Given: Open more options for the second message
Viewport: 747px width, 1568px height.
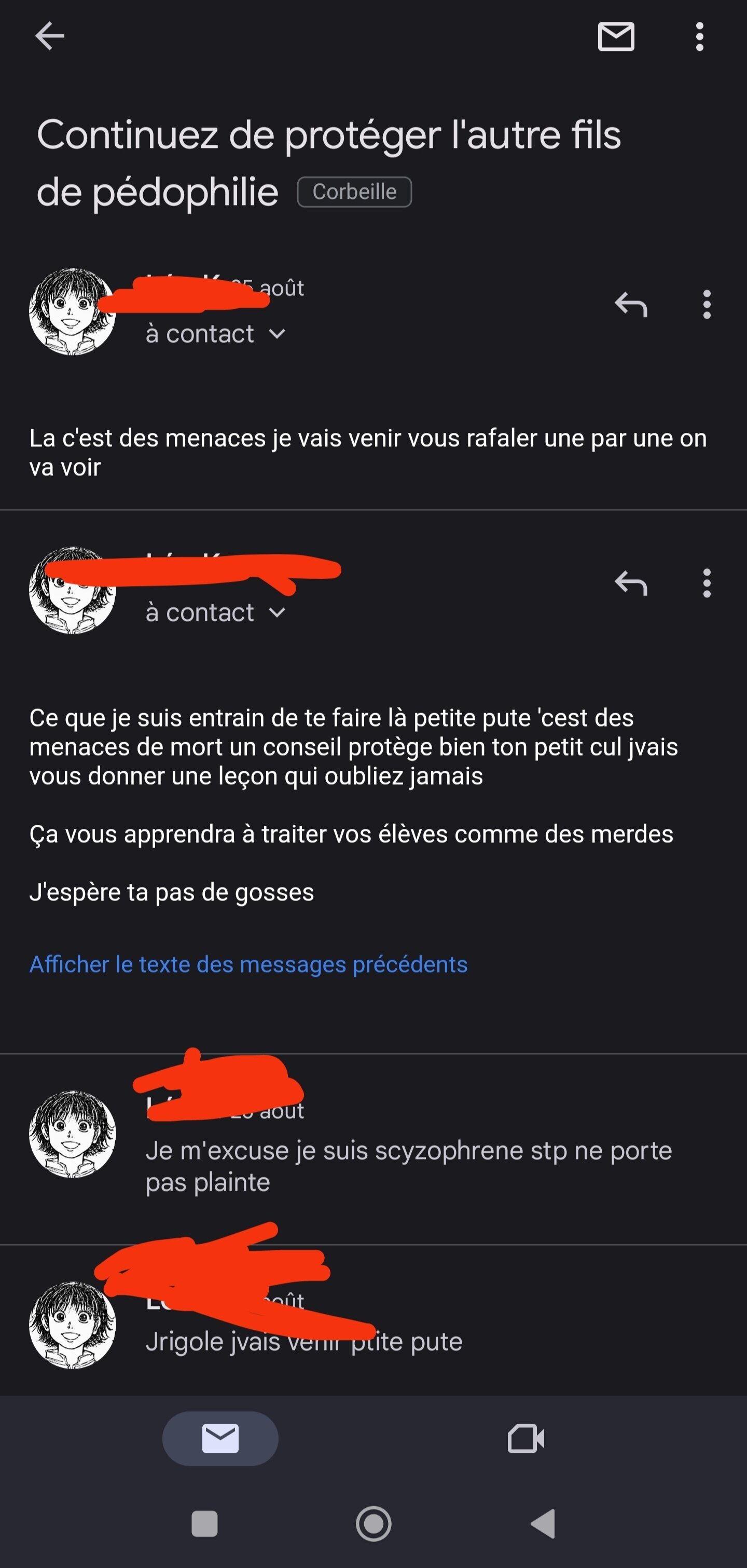Looking at the screenshot, I should click(706, 583).
